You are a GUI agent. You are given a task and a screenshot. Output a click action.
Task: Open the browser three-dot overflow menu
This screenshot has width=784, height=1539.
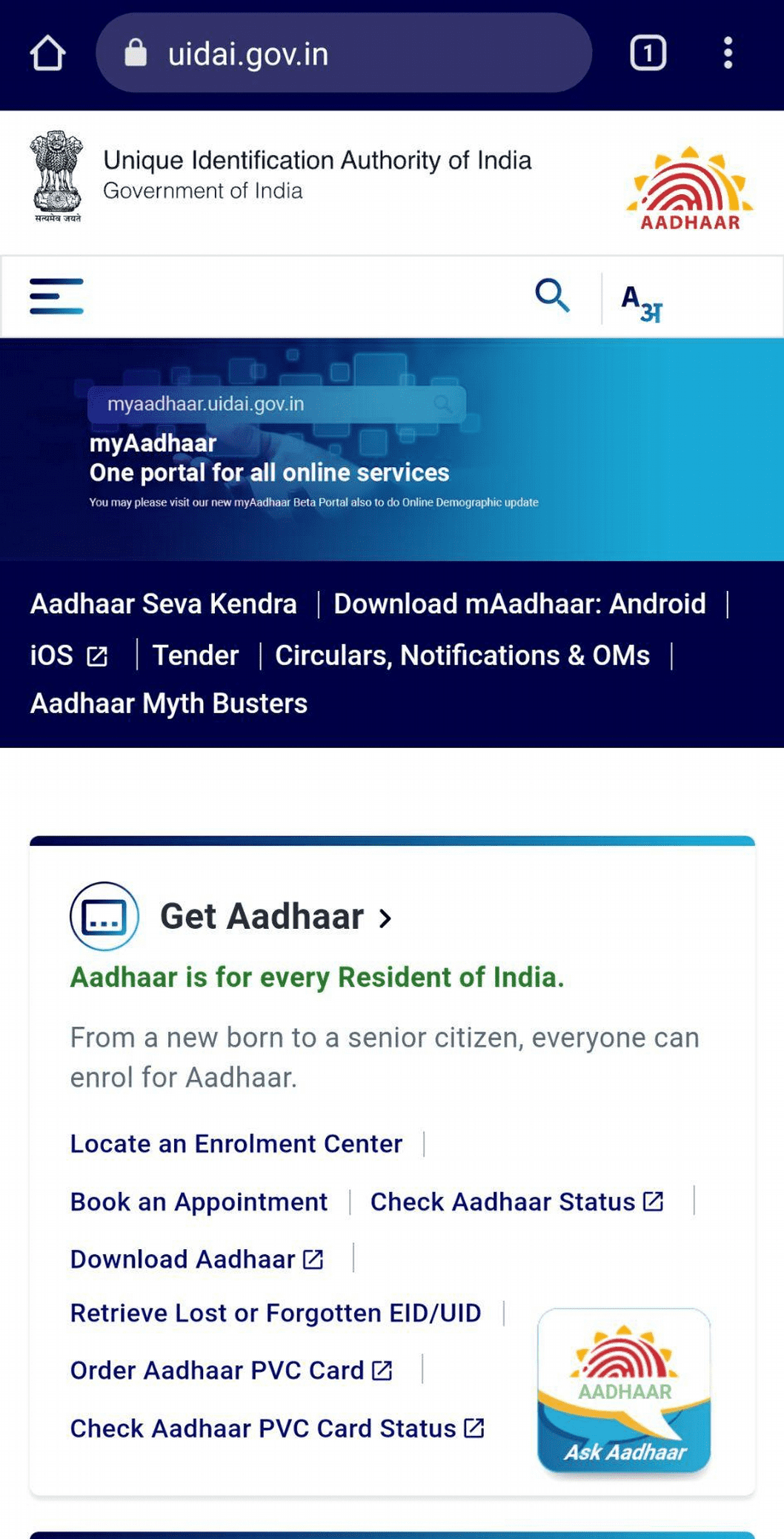pyautogui.click(x=729, y=53)
